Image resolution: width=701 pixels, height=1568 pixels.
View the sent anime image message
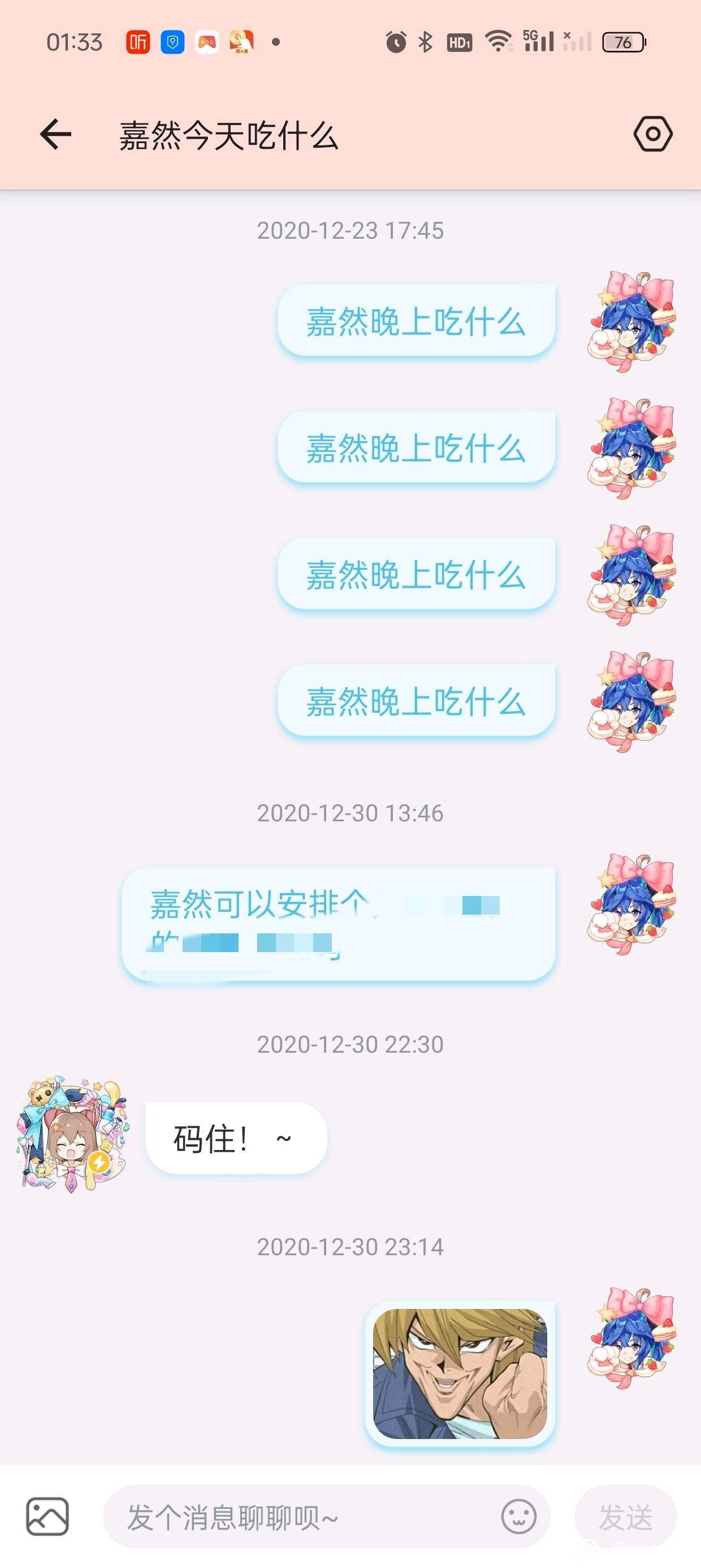460,1373
